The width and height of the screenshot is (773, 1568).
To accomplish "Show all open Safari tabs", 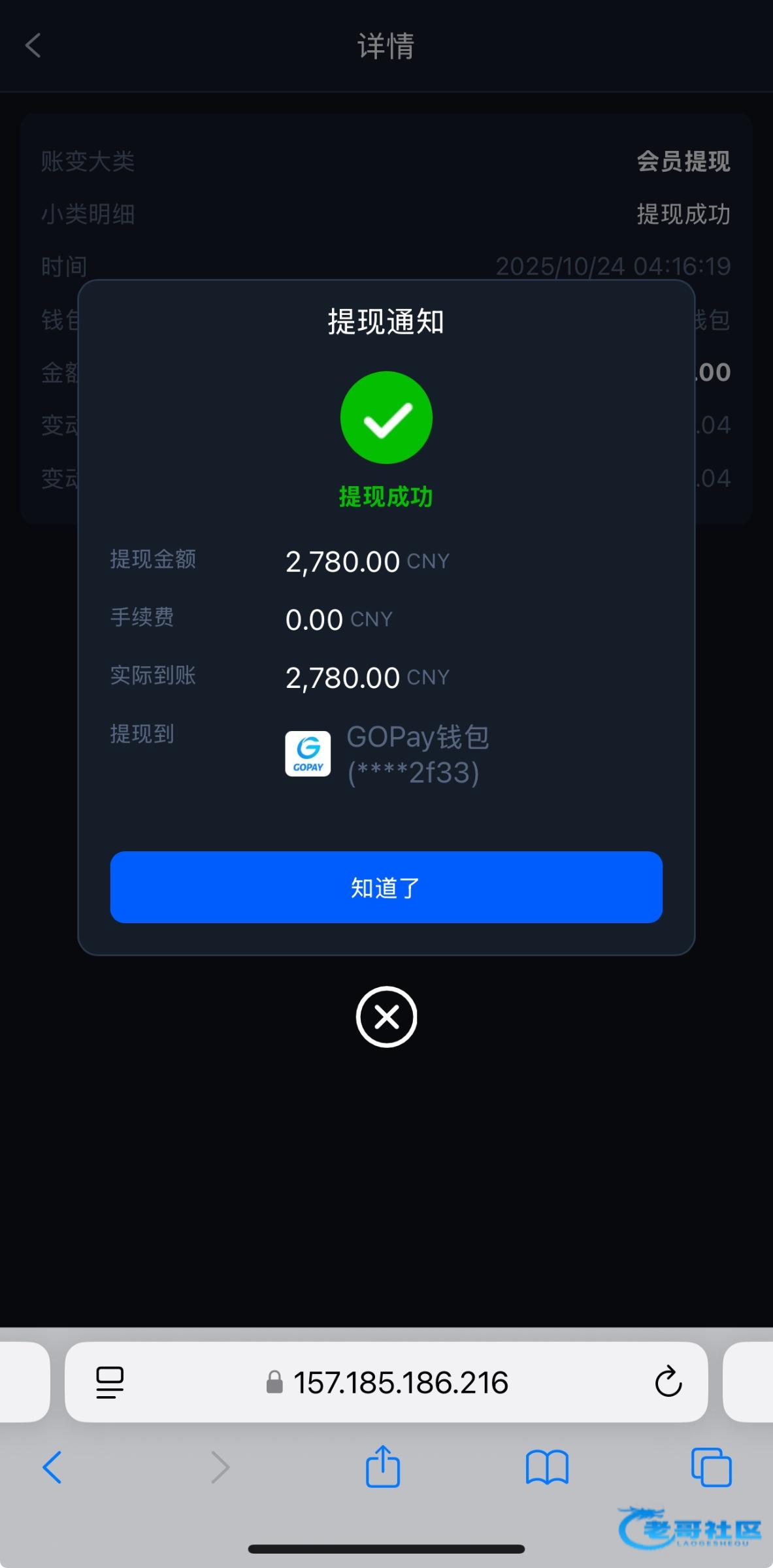I will click(x=711, y=1467).
